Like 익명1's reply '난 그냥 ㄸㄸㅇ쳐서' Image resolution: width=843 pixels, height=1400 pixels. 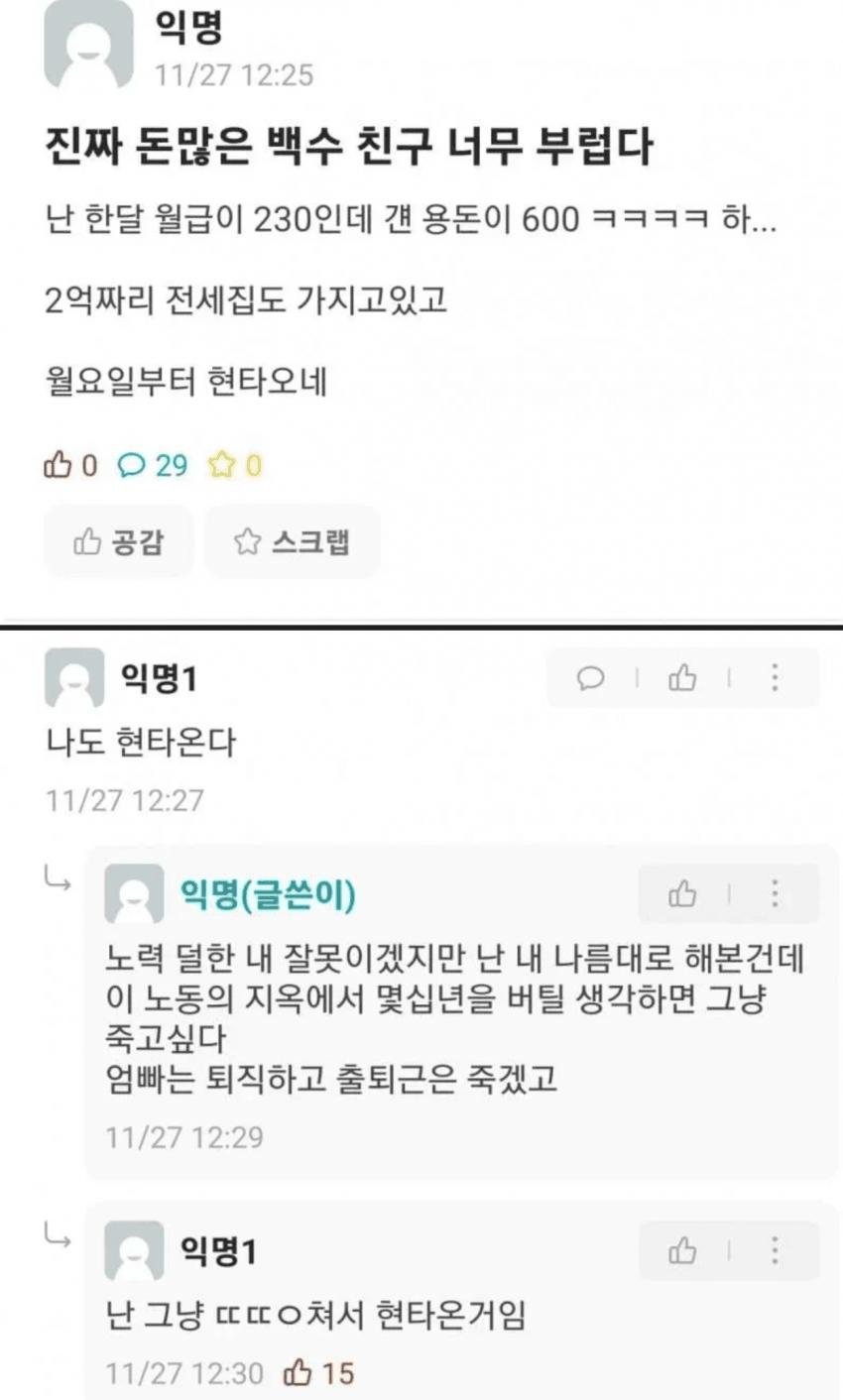click(682, 1250)
